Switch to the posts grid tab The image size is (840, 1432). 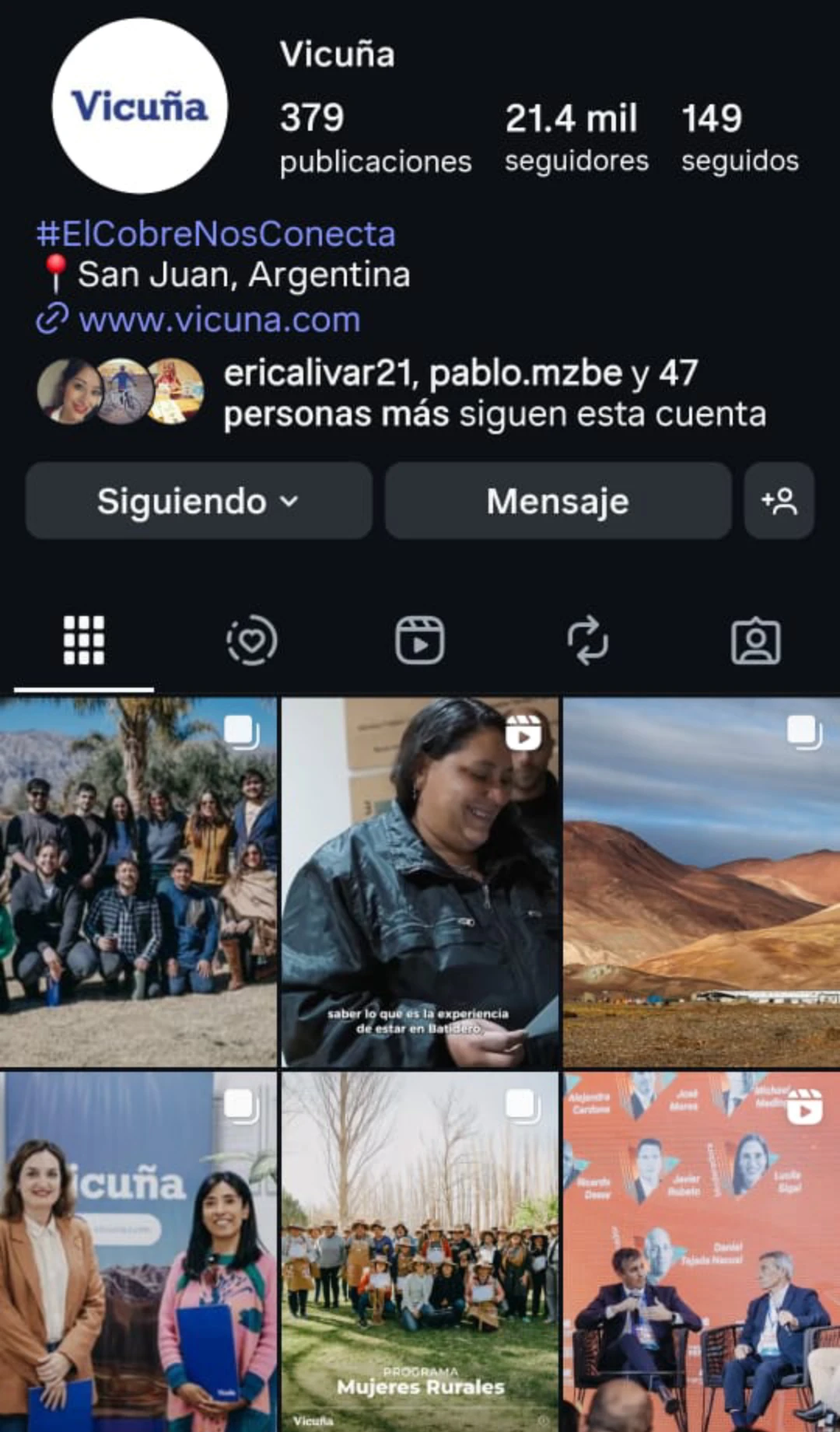click(x=83, y=641)
